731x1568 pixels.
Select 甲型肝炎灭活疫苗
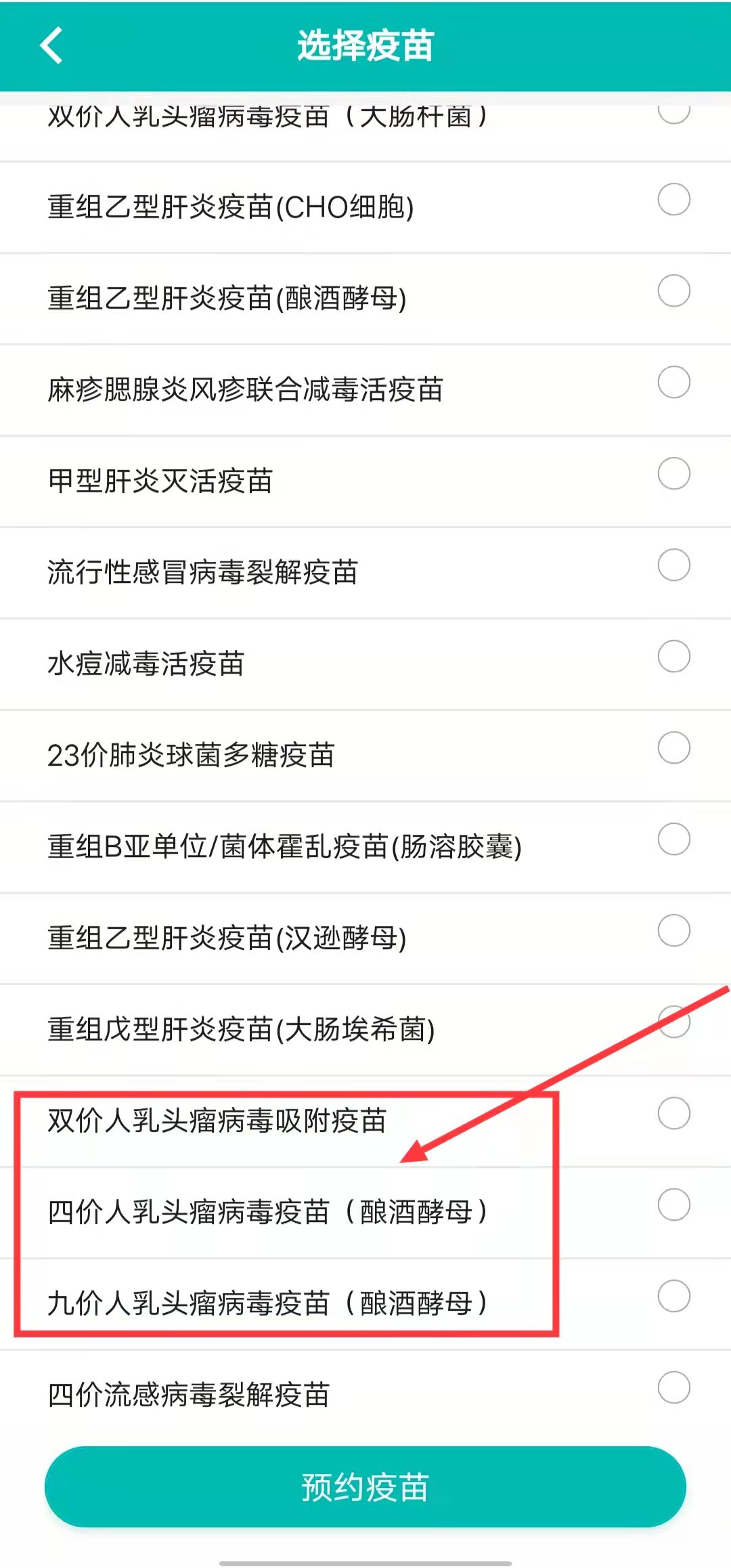(673, 474)
